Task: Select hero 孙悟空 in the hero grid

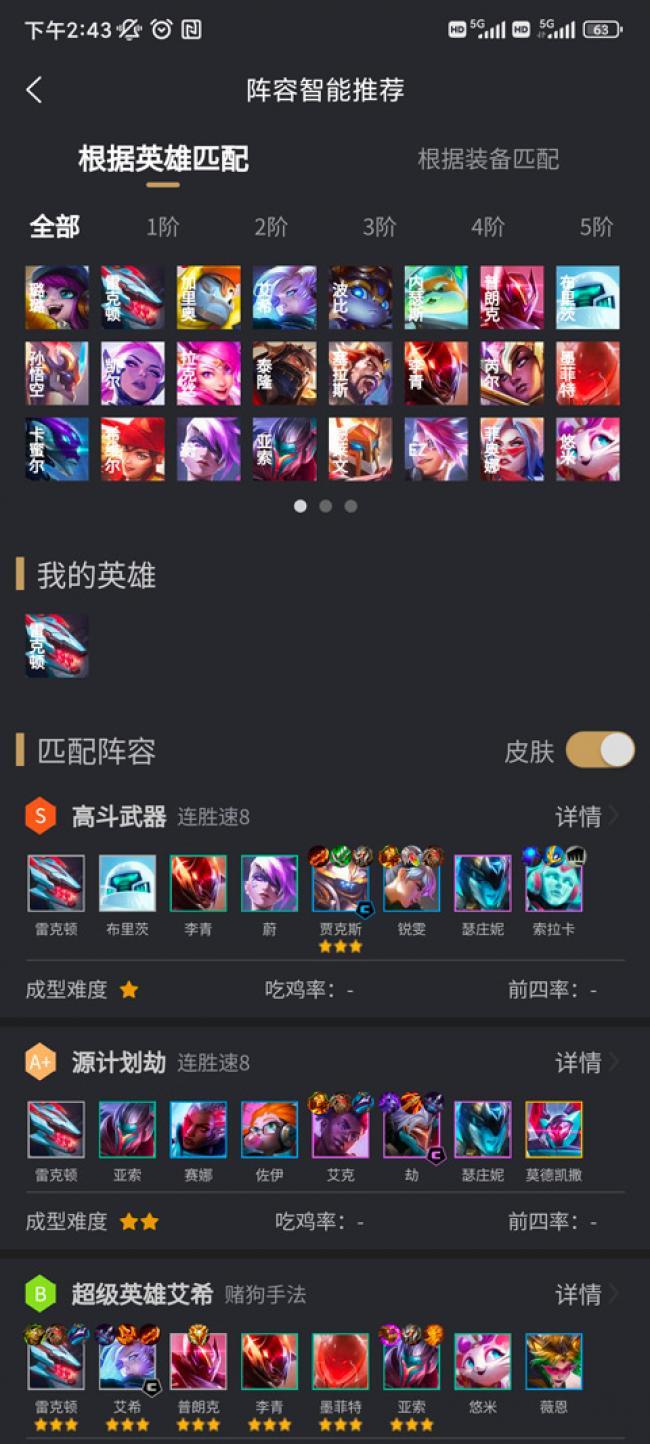Action: pyautogui.click(x=57, y=373)
